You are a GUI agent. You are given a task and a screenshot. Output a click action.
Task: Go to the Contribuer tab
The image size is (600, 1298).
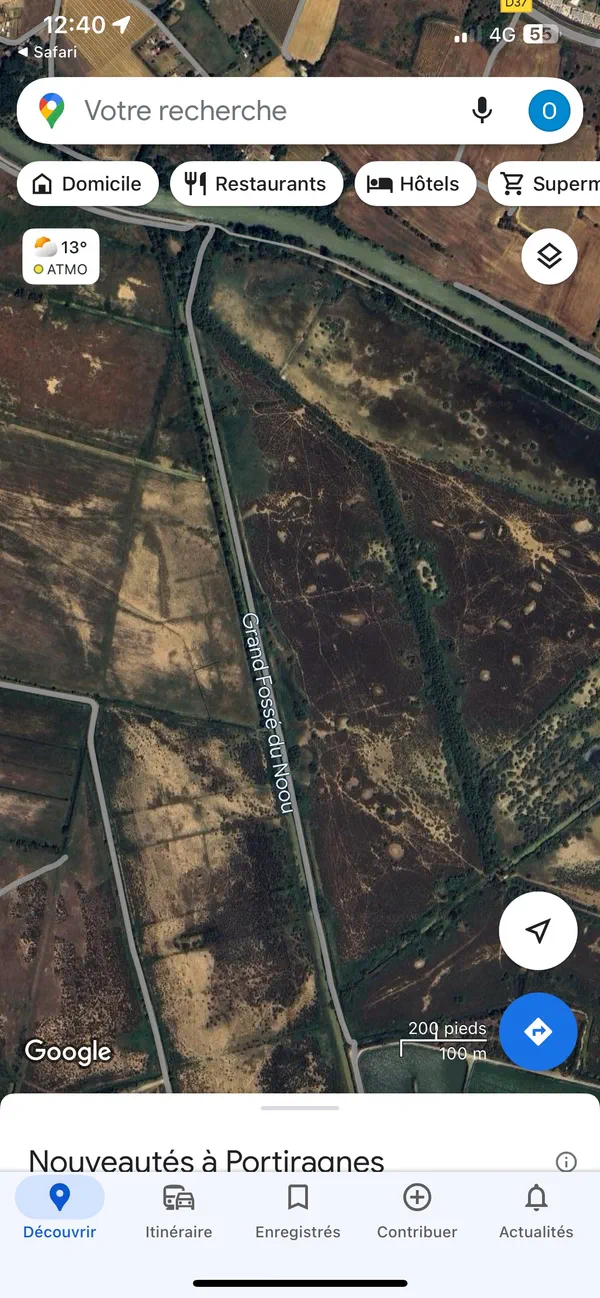417,1211
